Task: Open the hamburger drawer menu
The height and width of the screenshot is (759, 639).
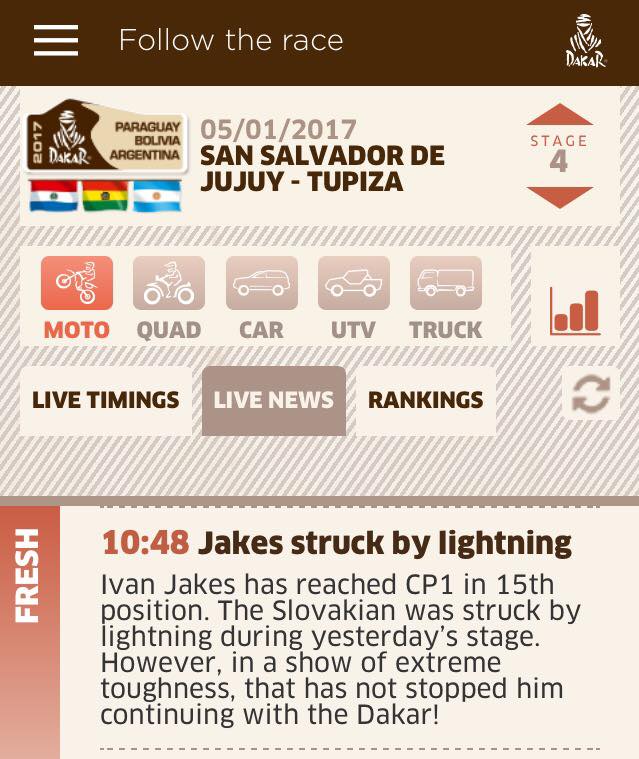Action: coord(55,40)
